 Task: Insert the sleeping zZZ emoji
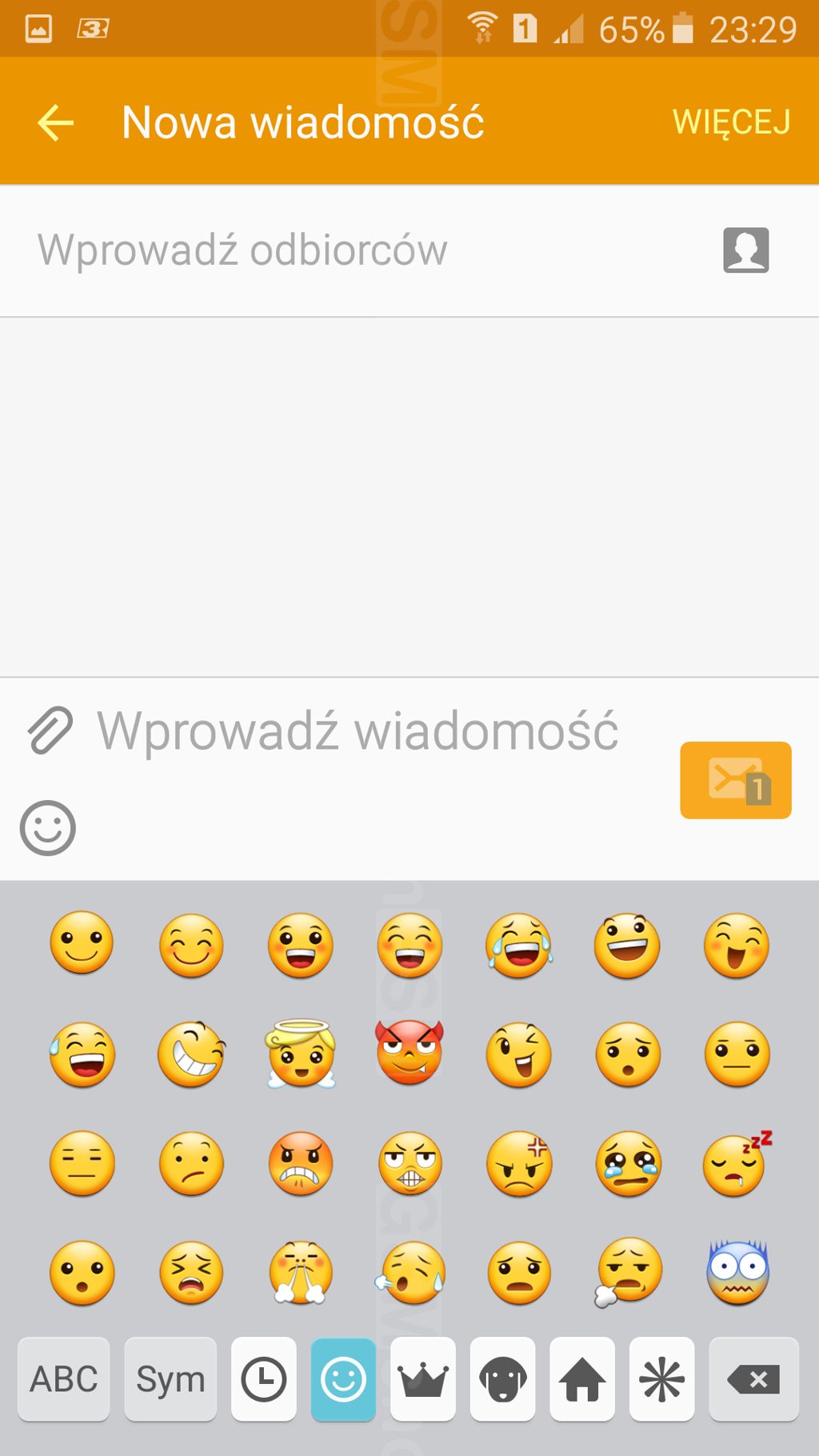[737, 1163]
